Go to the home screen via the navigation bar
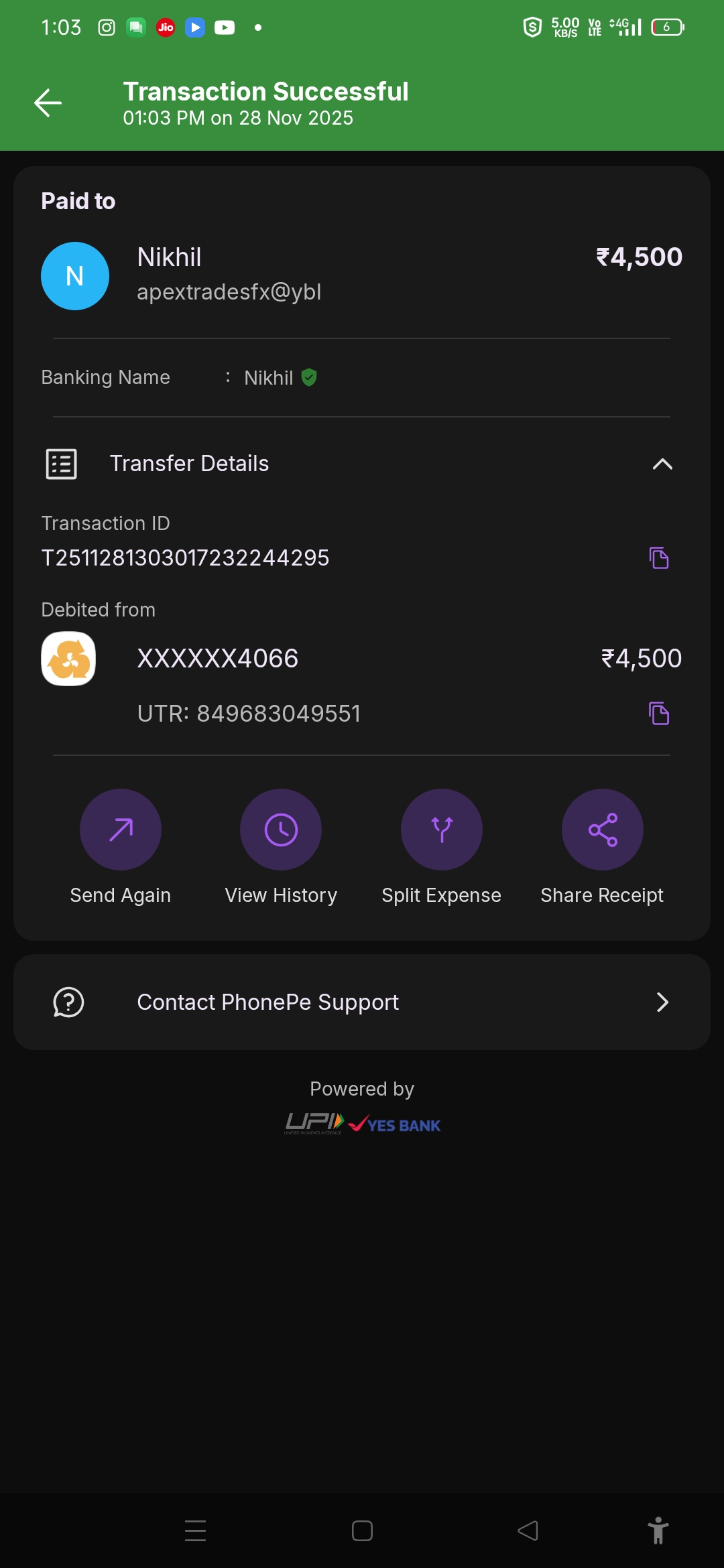The width and height of the screenshot is (724, 1568). (362, 1531)
